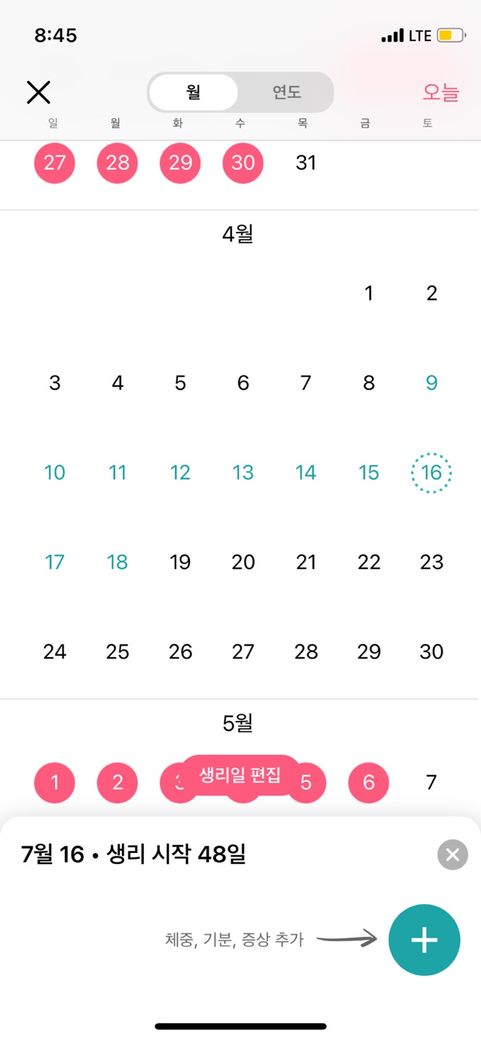
Task: Select May 6 period day
Action: click(369, 783)
